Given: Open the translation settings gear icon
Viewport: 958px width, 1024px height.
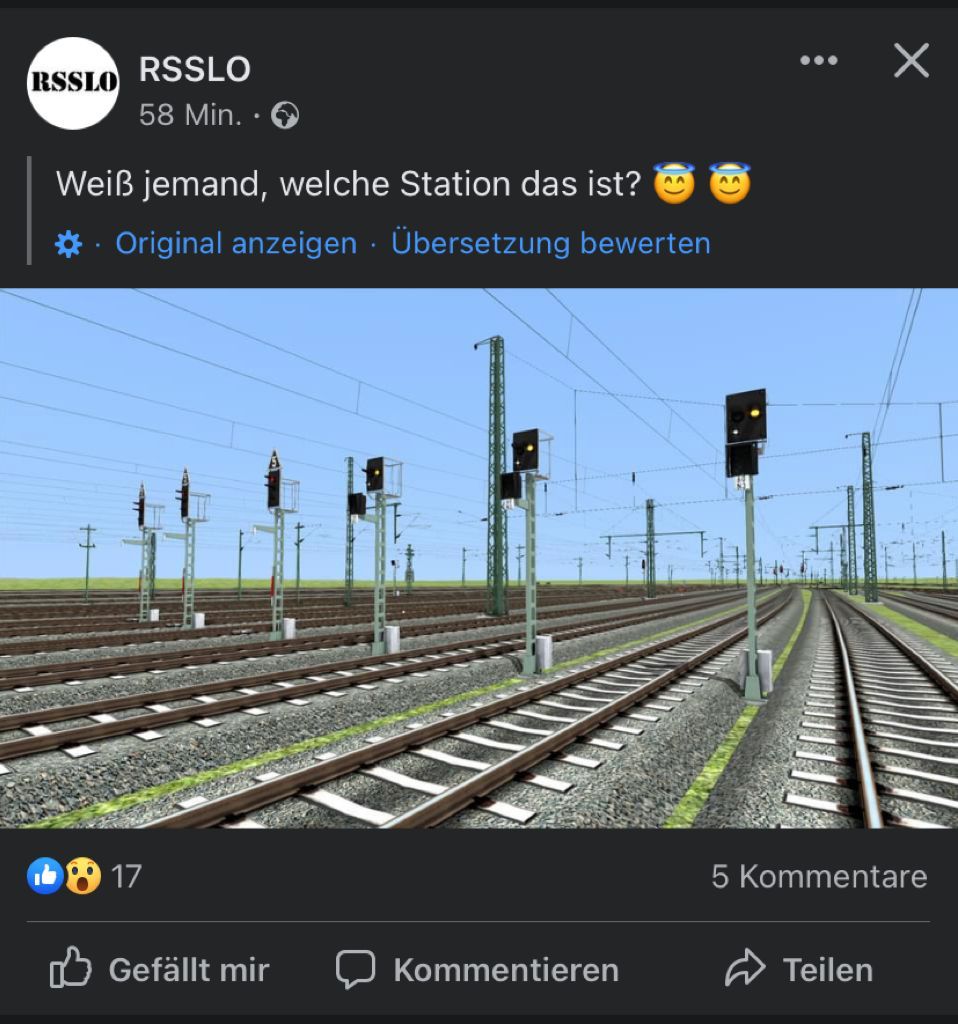Looking at the screenshot, I should click(x=68, y=244).
